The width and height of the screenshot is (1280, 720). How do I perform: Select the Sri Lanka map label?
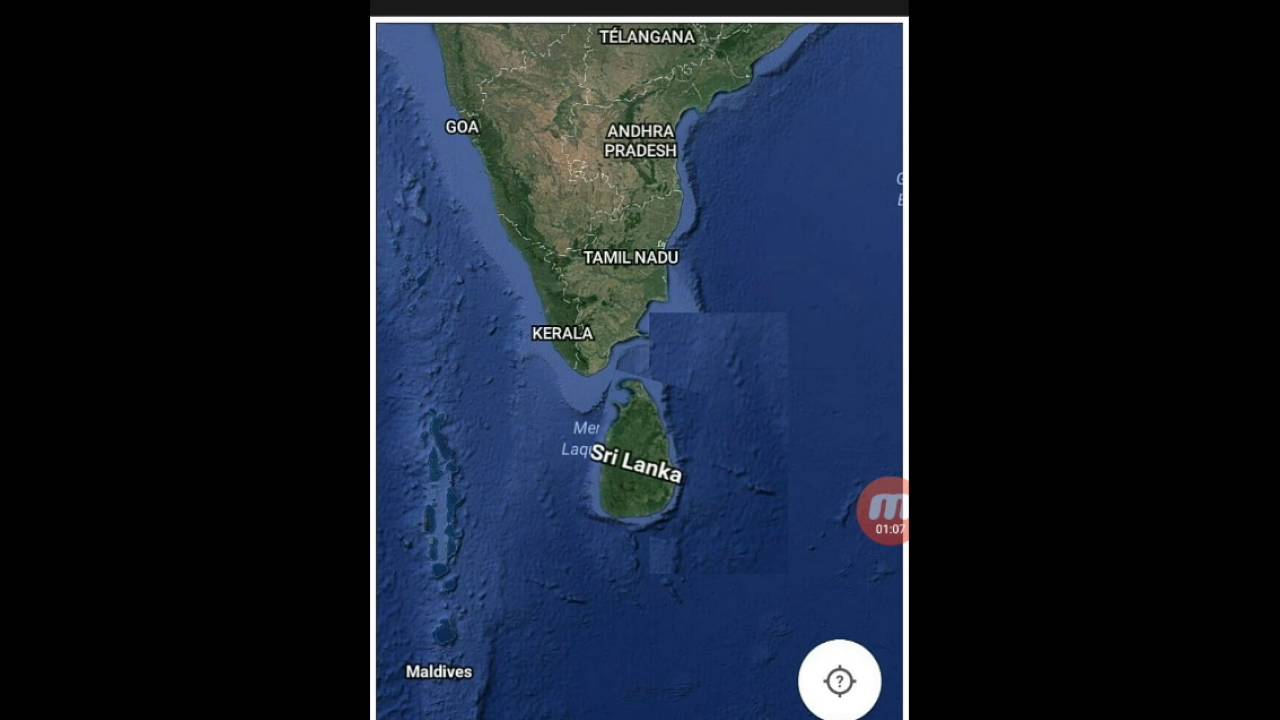(x=636, y=464)
